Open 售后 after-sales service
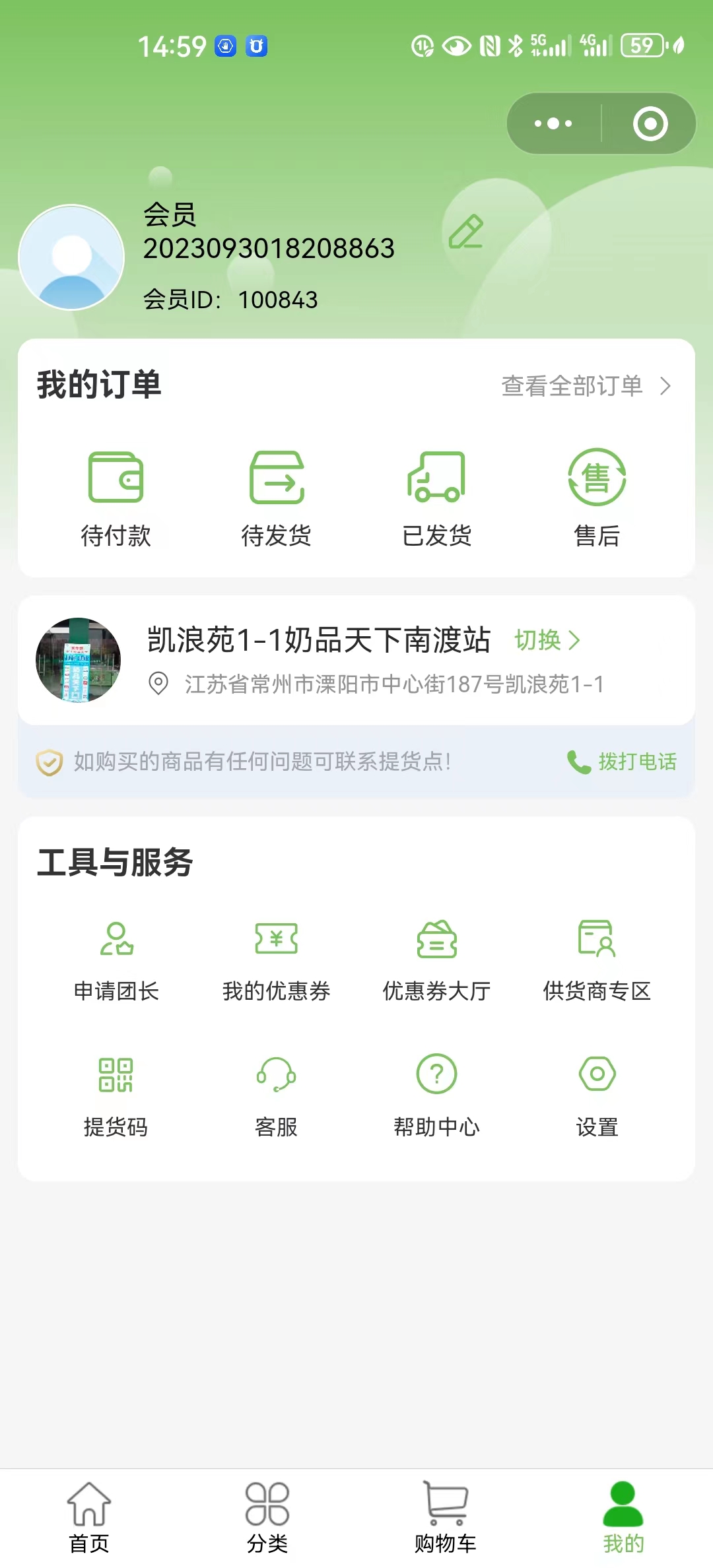Screen dimensions: 713x1568 pyautogui.click(x=597, y=498)
